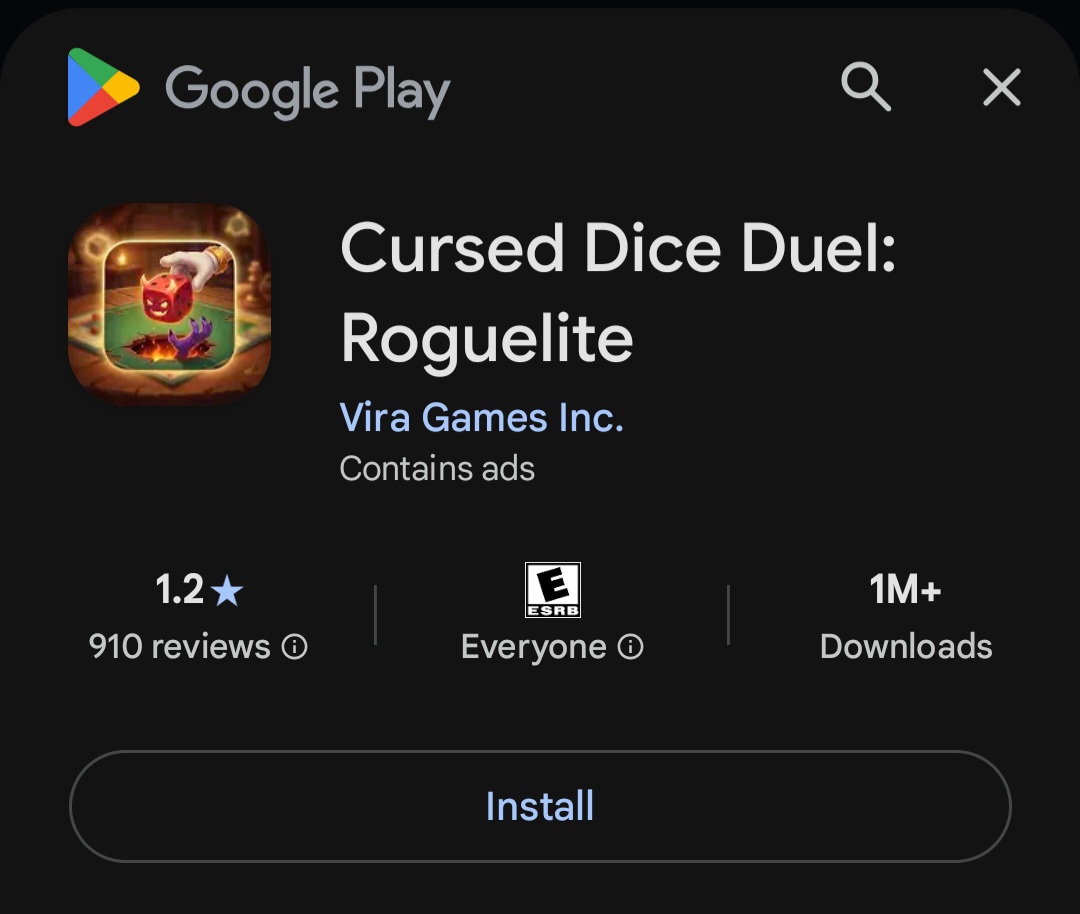The height and width of the screenshot is (914, 1080).
Task: Install Cursed Dice Duel: Roguelite
Action: (x=540, y=806)
